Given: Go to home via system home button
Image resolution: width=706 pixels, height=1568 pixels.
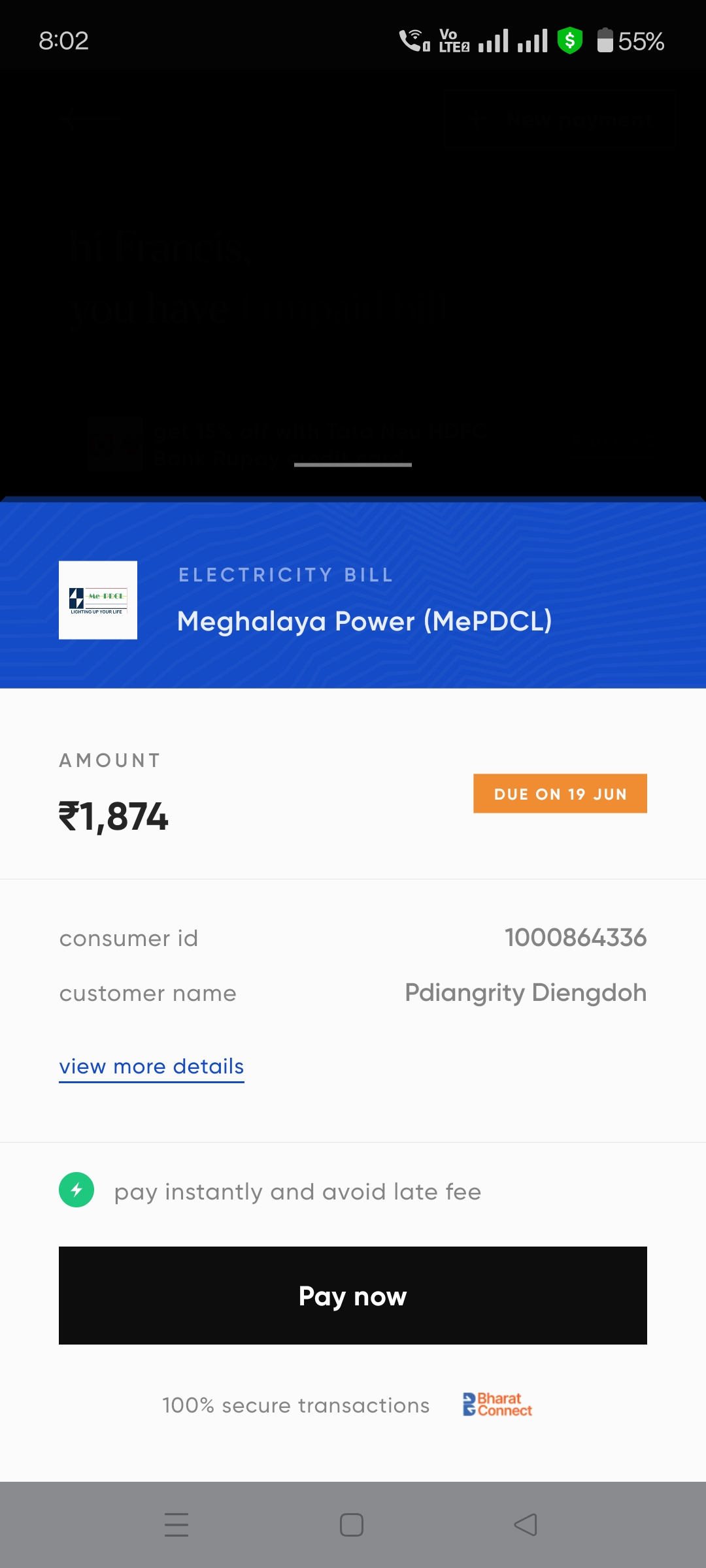Looking at the screenshot, I should (352, 1525).
